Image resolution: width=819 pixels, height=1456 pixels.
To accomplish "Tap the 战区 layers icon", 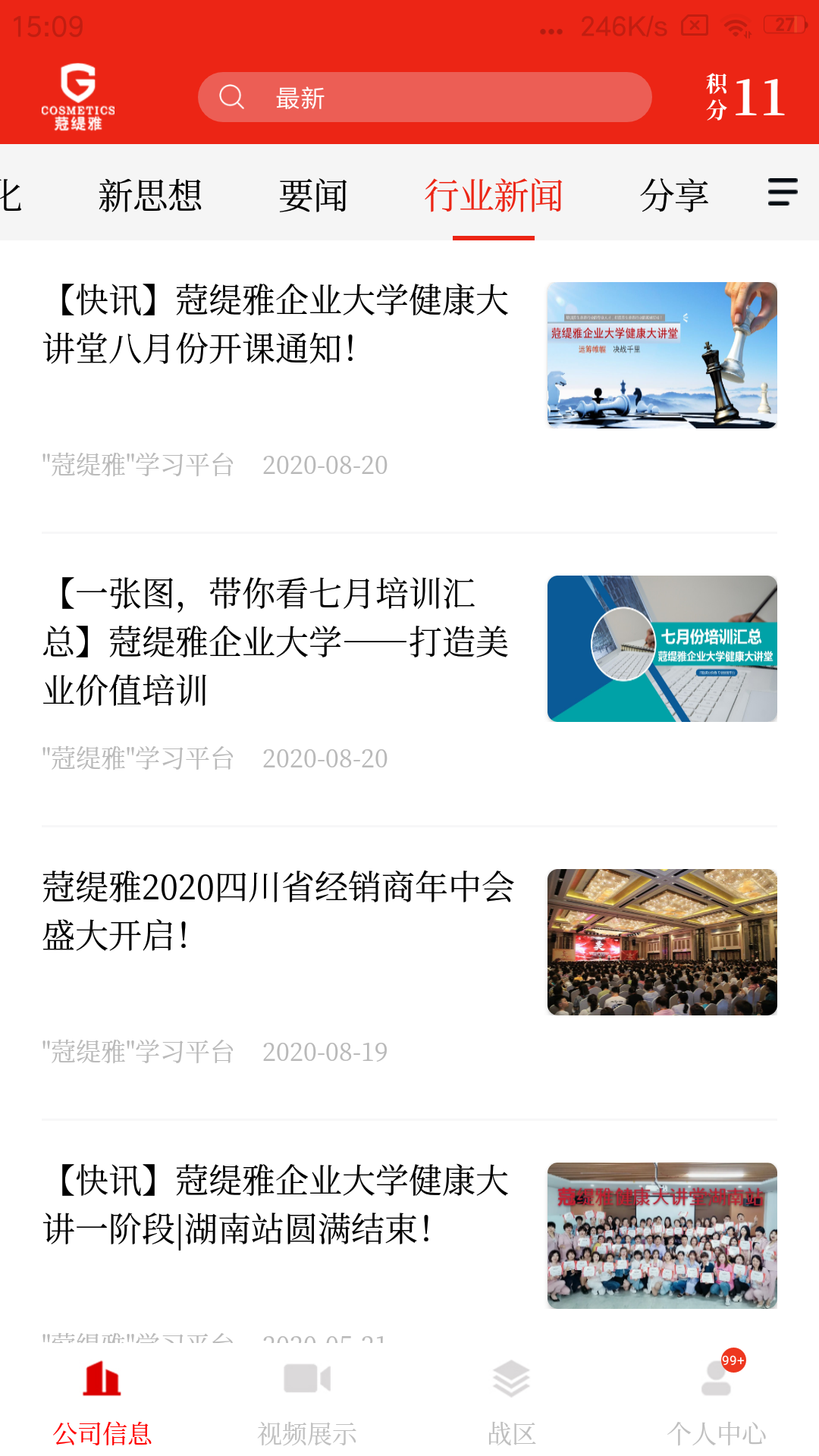I will [x=512, y=1380].
